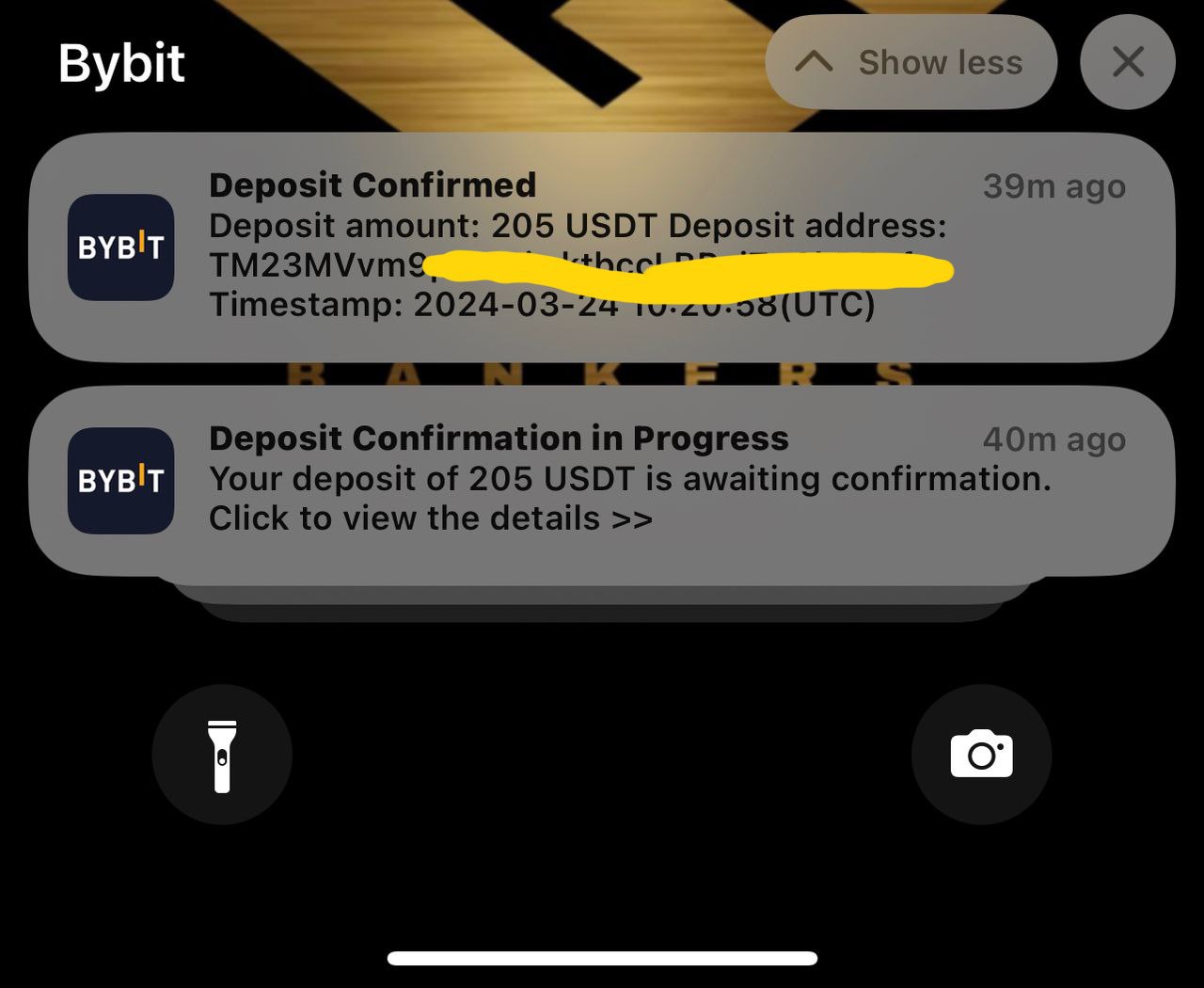Open Deposit Confirmation in Progress notification

coord(602,480)
